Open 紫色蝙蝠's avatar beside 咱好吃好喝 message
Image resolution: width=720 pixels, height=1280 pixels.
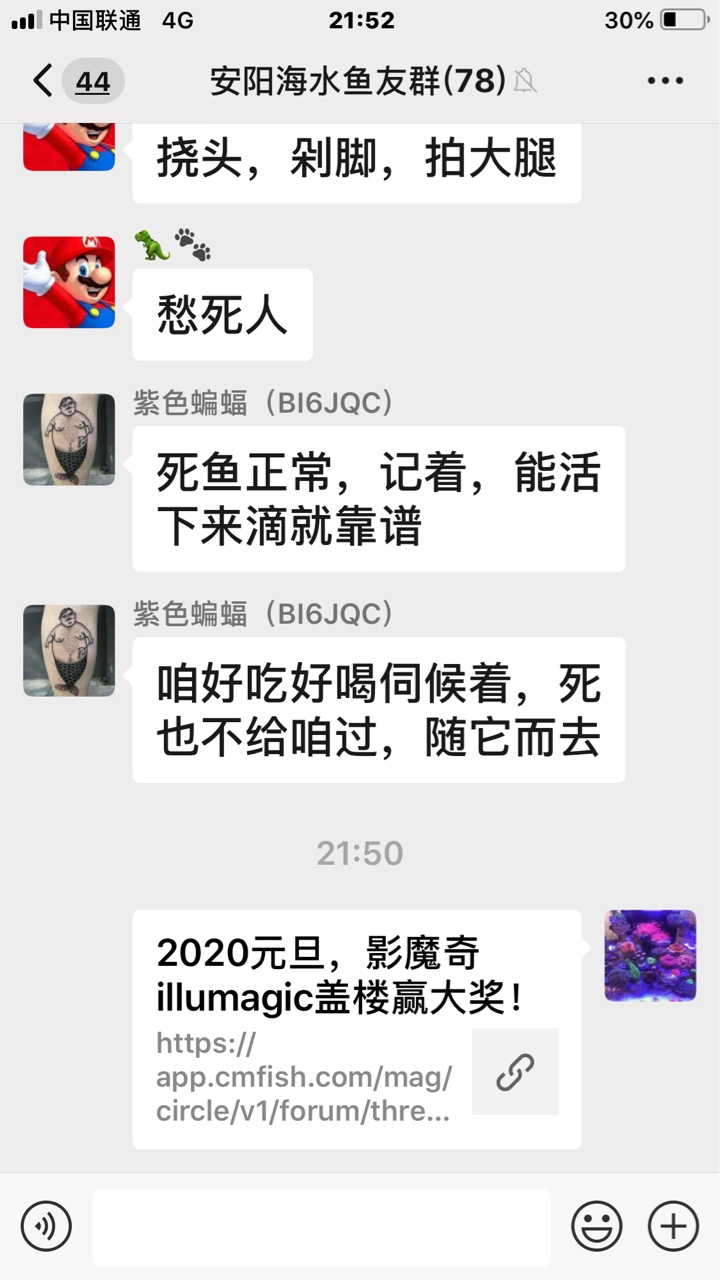[69, 650]
